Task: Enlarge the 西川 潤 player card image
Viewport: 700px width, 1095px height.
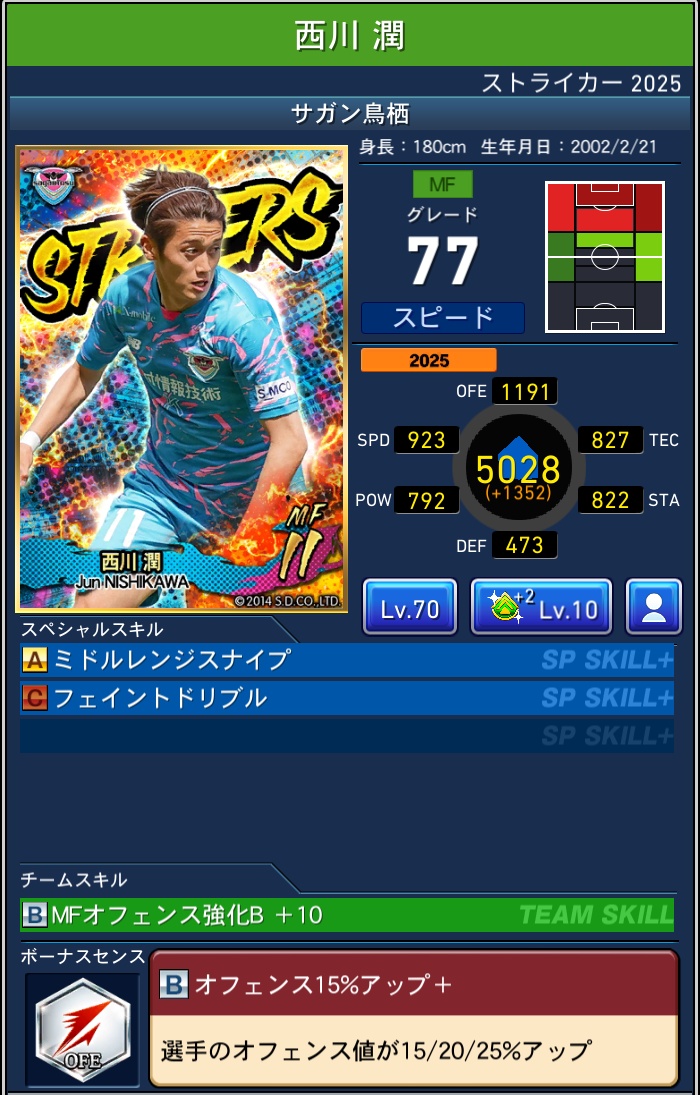Action: (x=182, y=379)
